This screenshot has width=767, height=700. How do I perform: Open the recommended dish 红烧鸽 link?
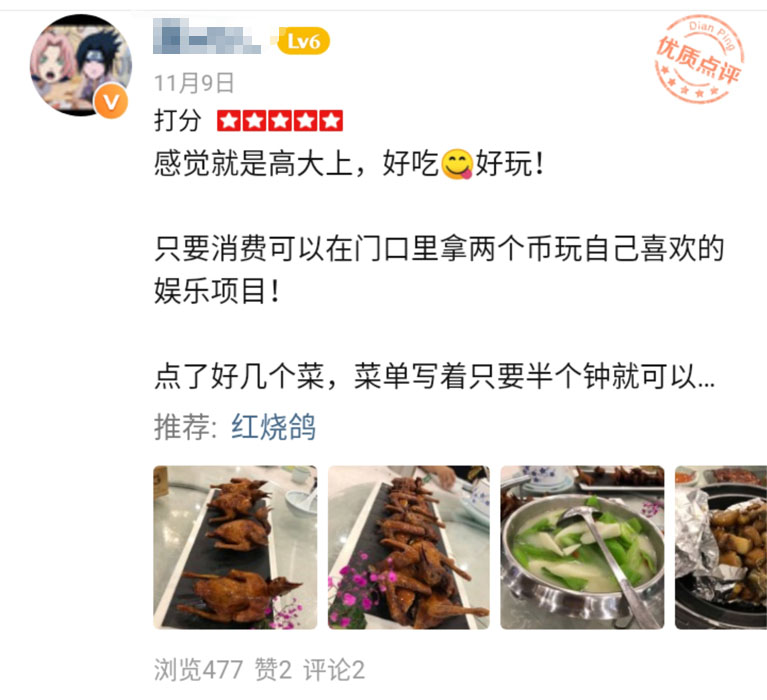[274, 427]
